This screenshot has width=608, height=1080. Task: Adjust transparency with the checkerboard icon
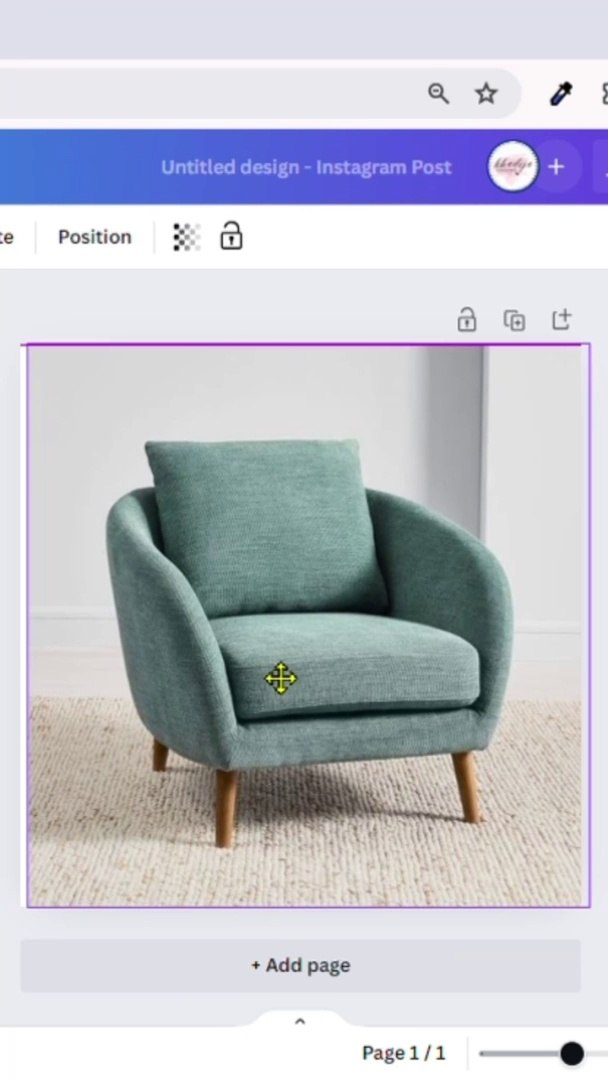click(x=186, y=237)
